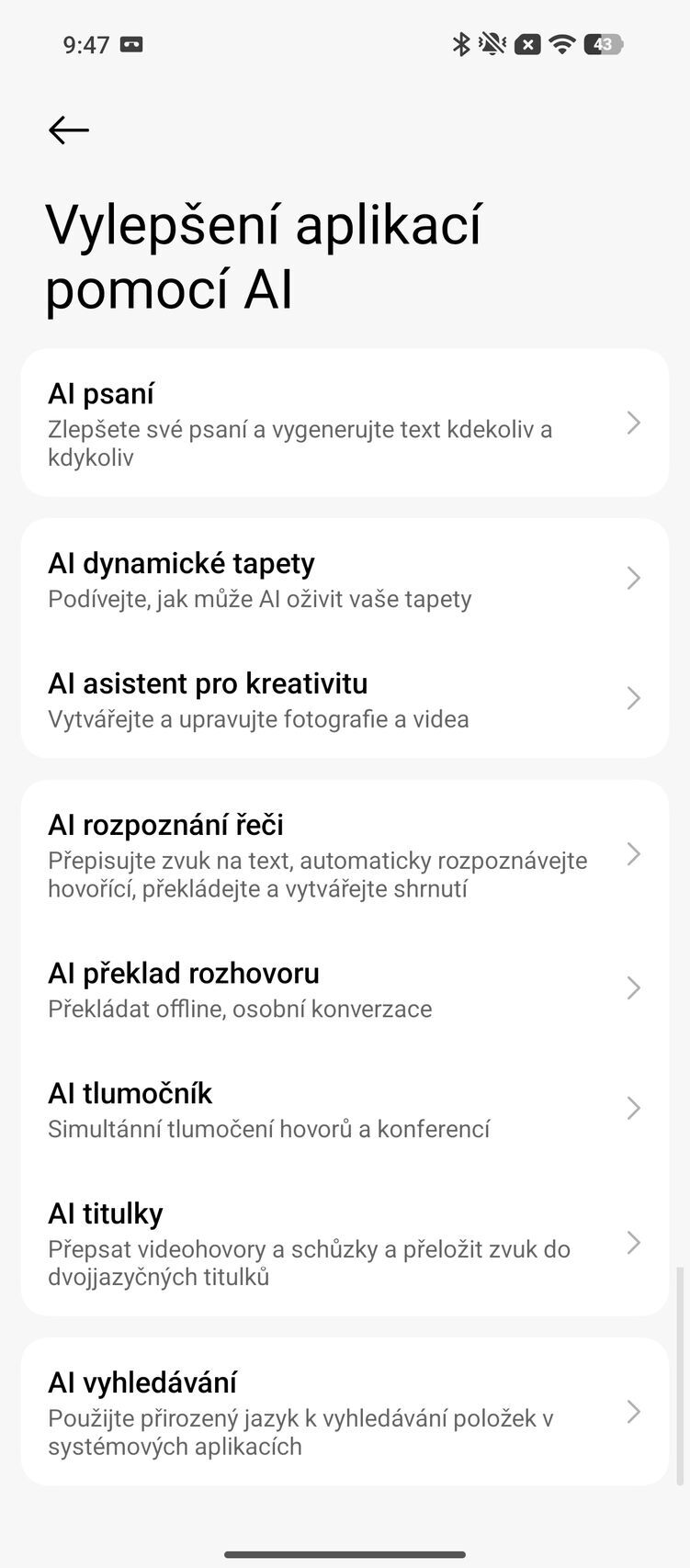Tap the chevron beside AI tlumočník
The height and width of the screenshot is (1568, 690).
(633, 1108)
